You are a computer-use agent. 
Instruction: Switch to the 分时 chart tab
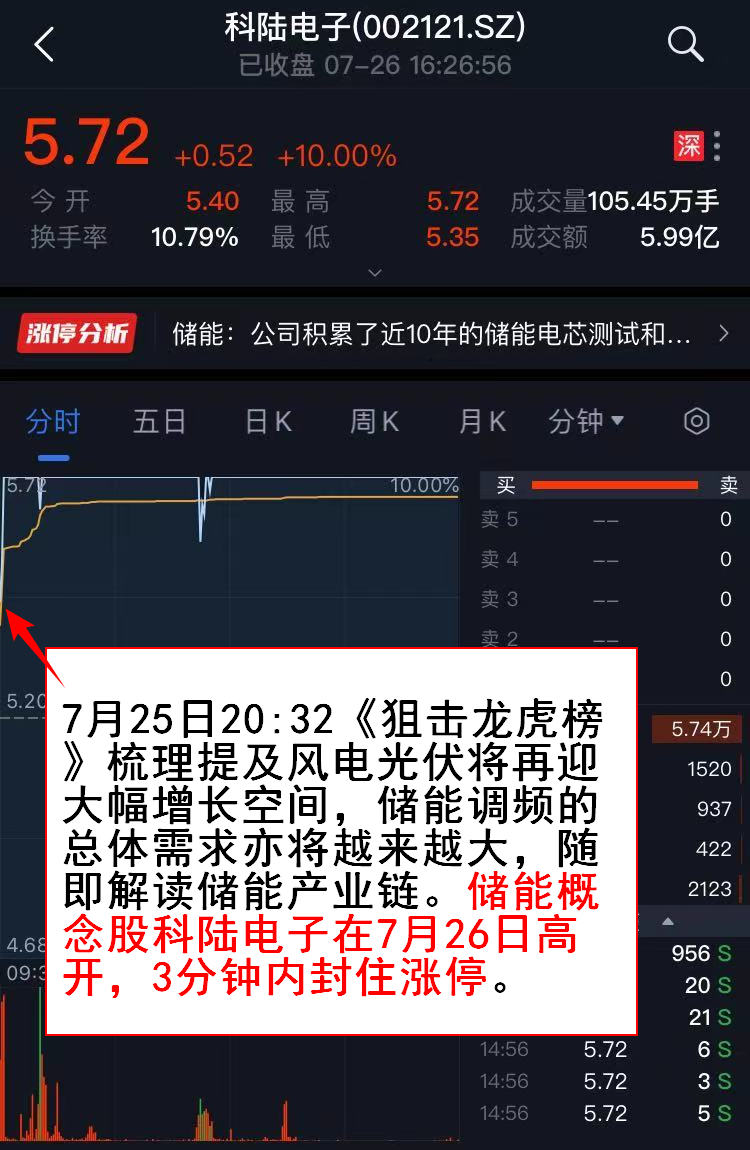point(52,422)
